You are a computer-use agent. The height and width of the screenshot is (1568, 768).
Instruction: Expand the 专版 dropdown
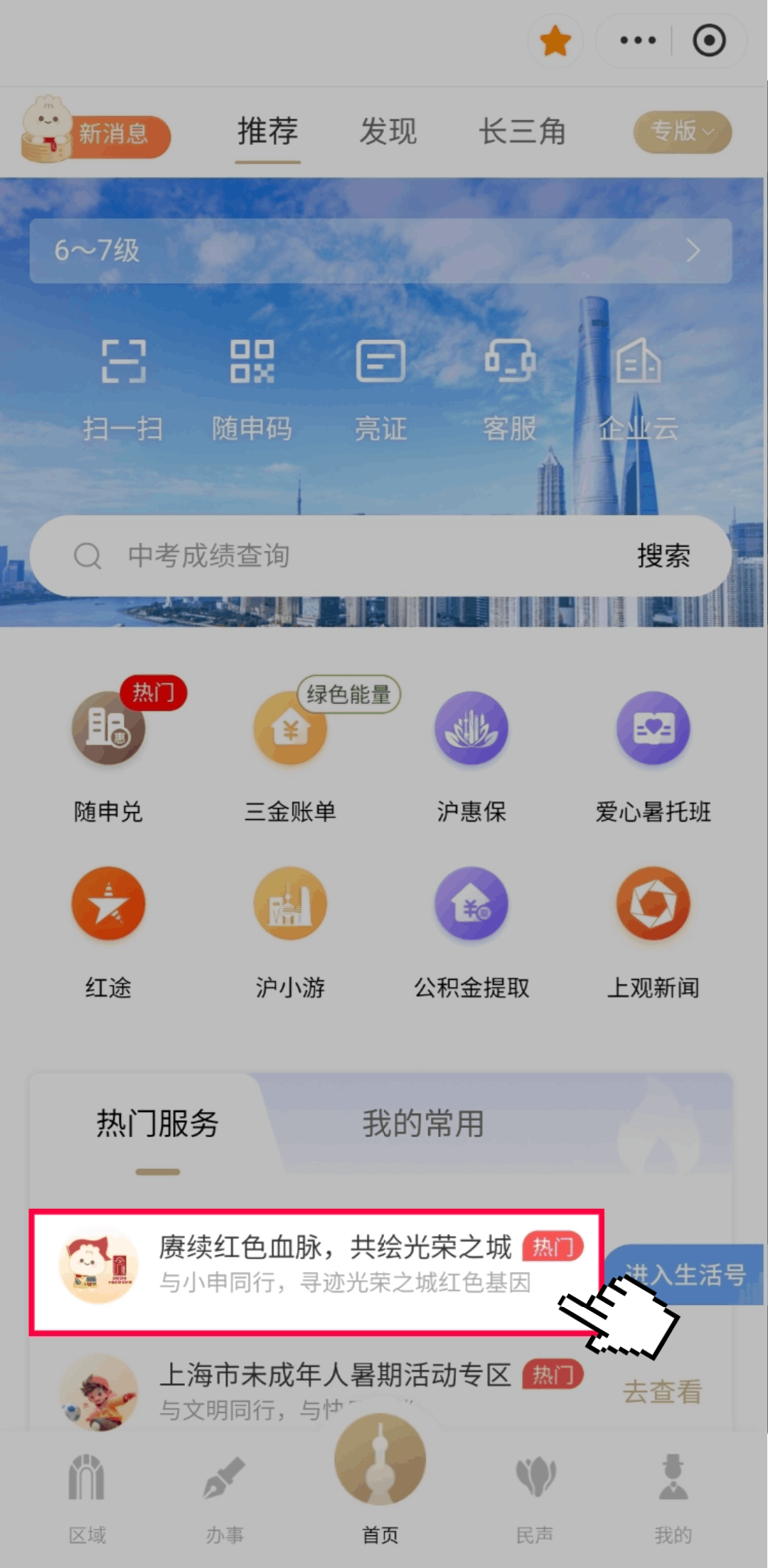pyautogui.click(x=682, y=132)
